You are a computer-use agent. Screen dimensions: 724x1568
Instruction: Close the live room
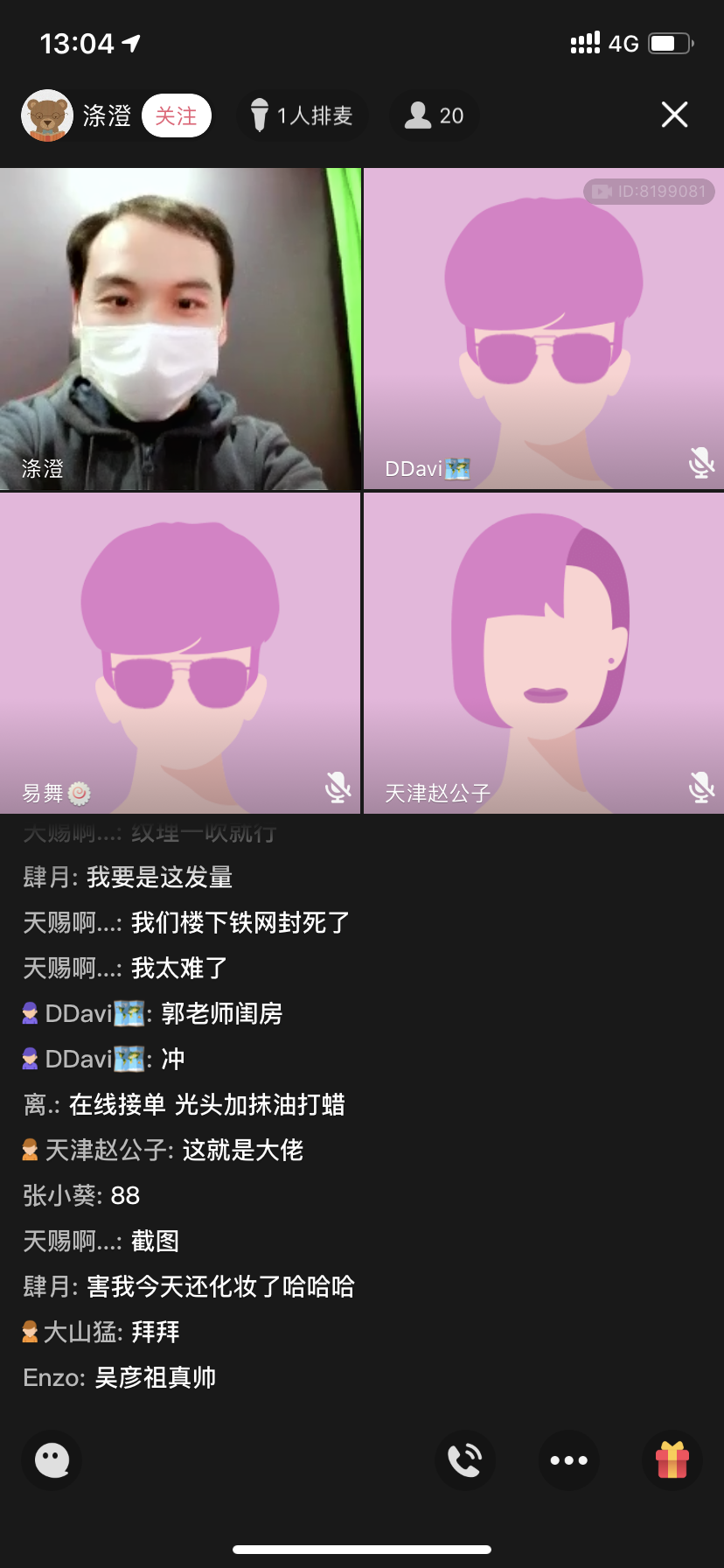674,115
